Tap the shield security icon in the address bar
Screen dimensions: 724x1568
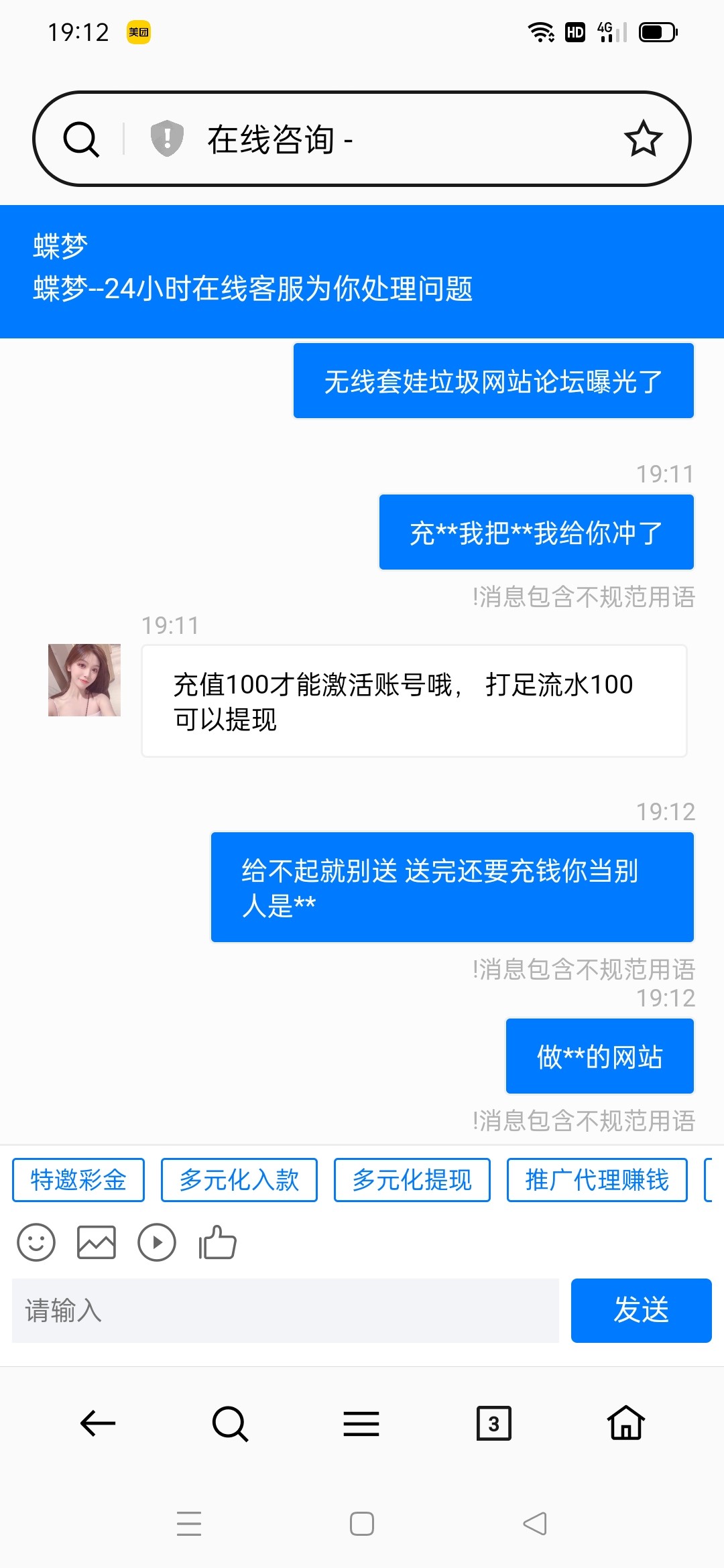click(167, 139)
